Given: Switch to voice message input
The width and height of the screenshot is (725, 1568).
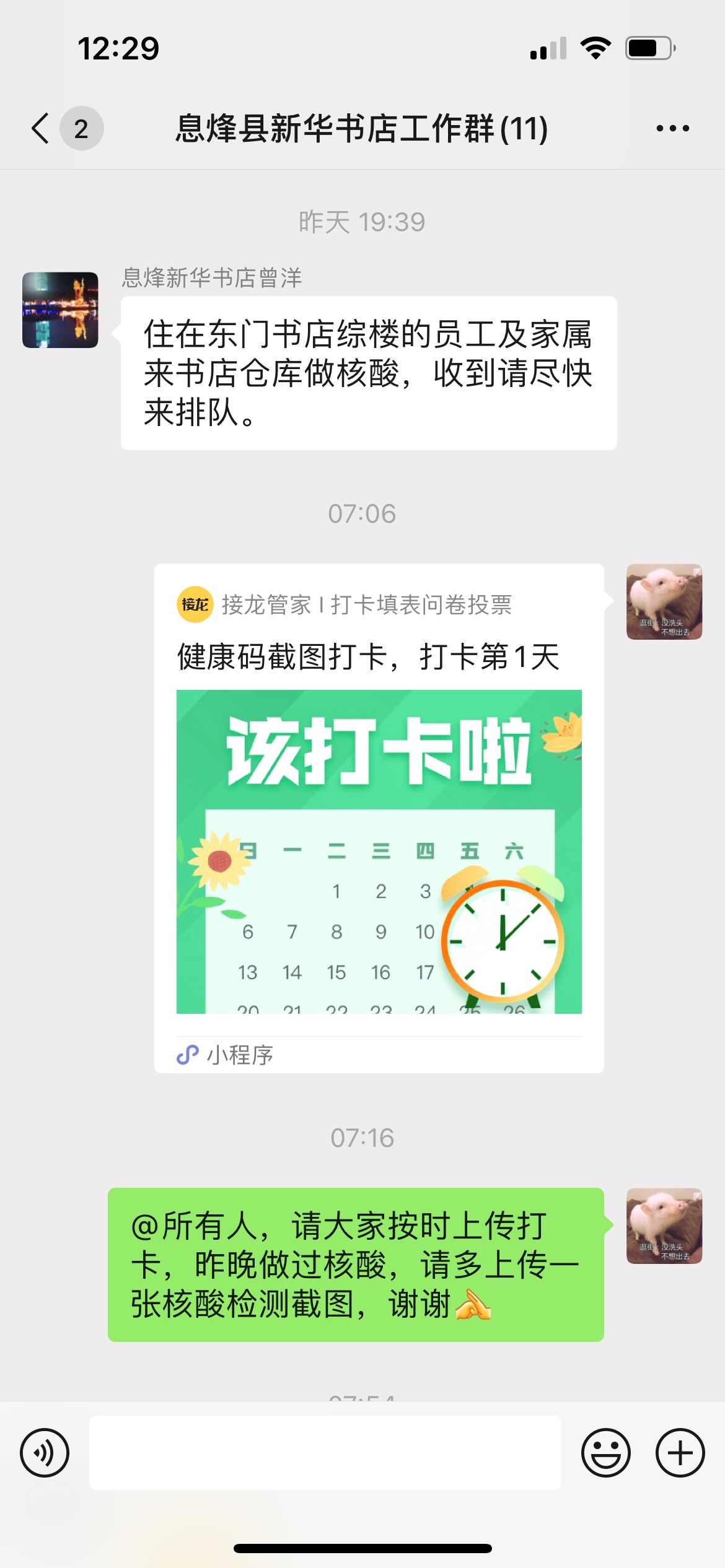Looking at the screenshot, I should click(x=45, y=1452).
